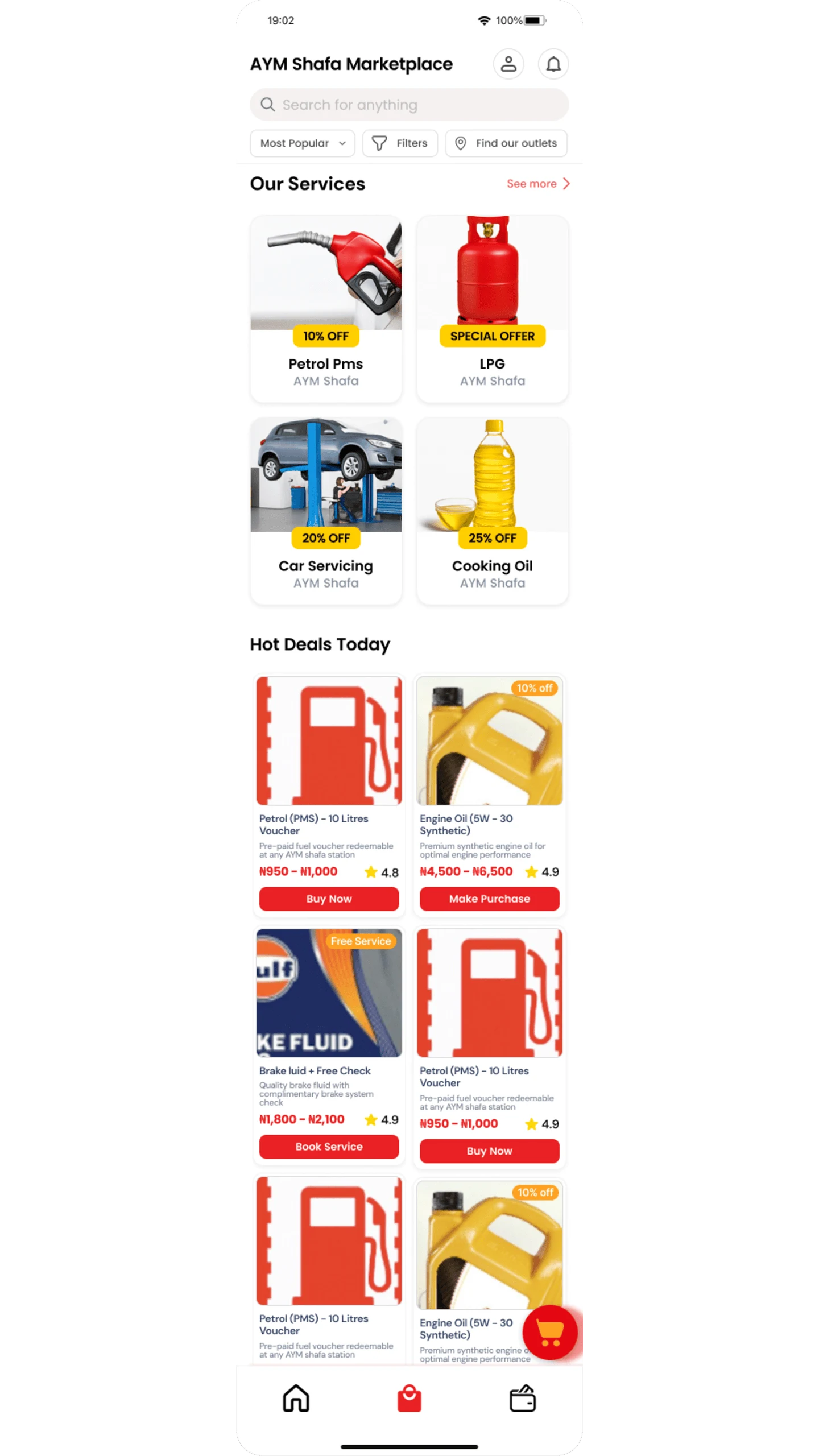Tap Book Service for Brake fluid deal
The width and height of the screenshot is (819, 1456).
(x=329, y=1147)
